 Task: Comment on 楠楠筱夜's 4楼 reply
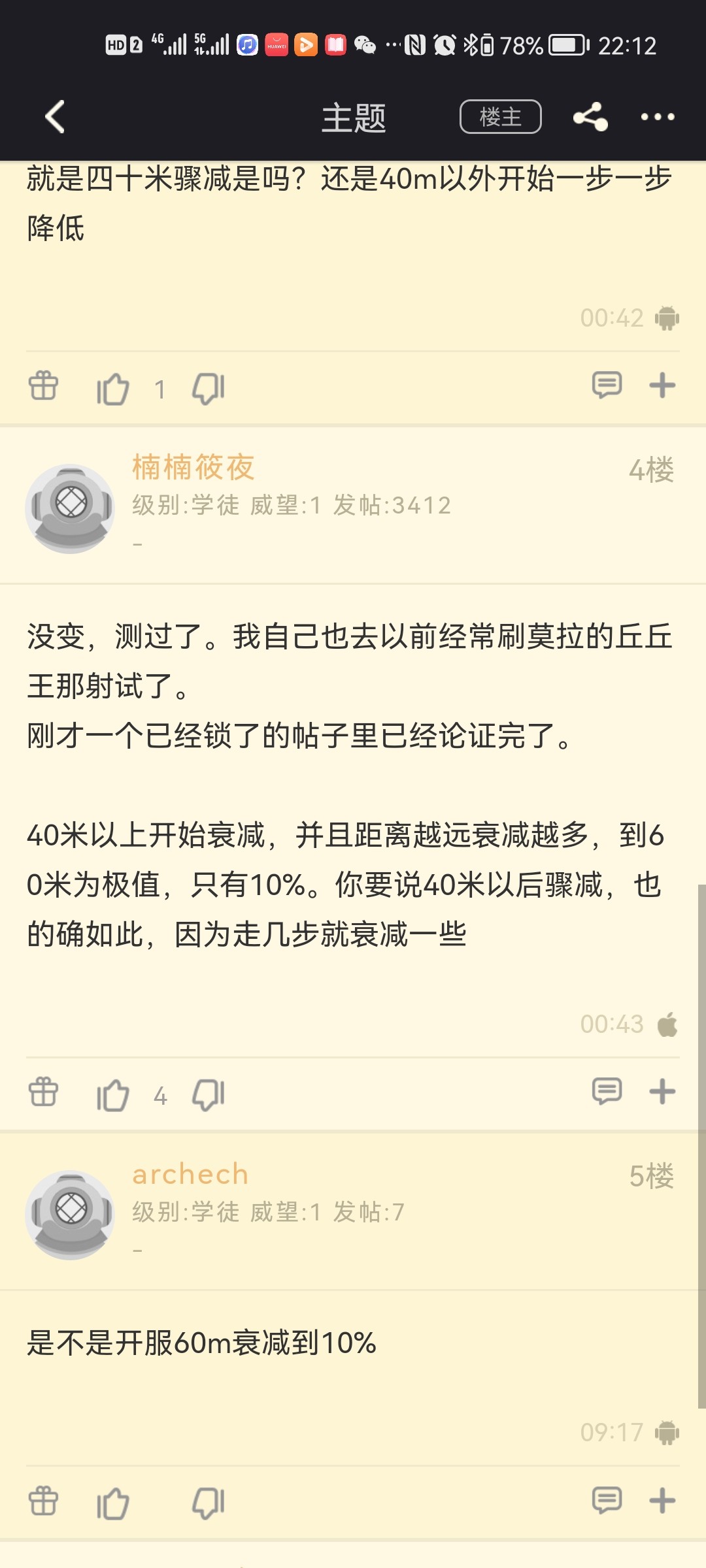(x=607, y=1091)
